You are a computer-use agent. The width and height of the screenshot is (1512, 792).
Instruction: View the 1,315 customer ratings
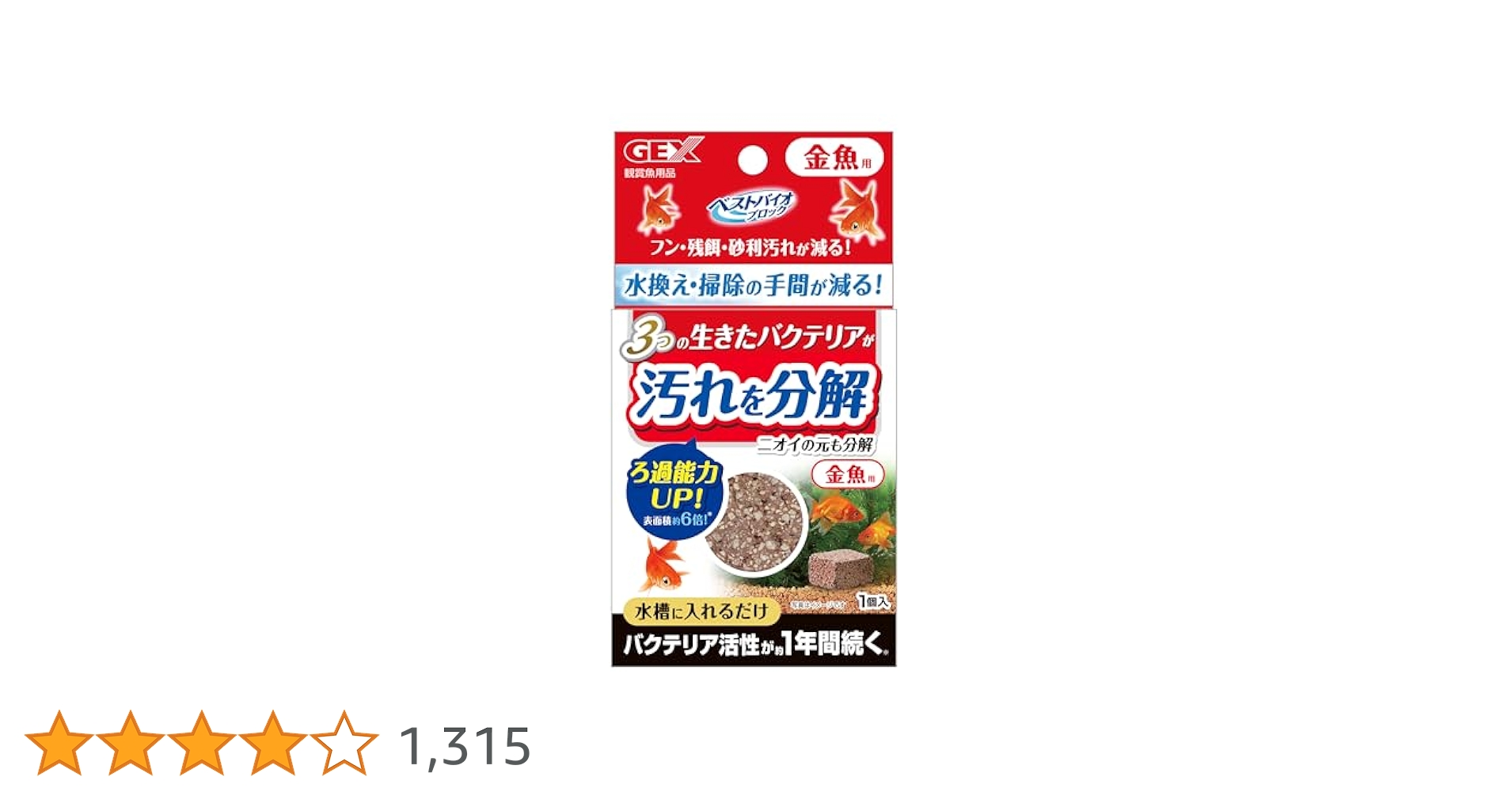pyautogui.click(x=465, y=746)
